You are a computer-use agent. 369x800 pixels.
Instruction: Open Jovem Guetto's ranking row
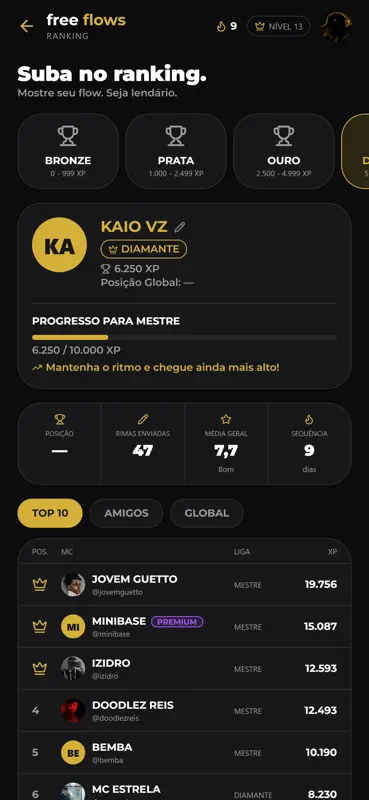click(x=184, y=585)
